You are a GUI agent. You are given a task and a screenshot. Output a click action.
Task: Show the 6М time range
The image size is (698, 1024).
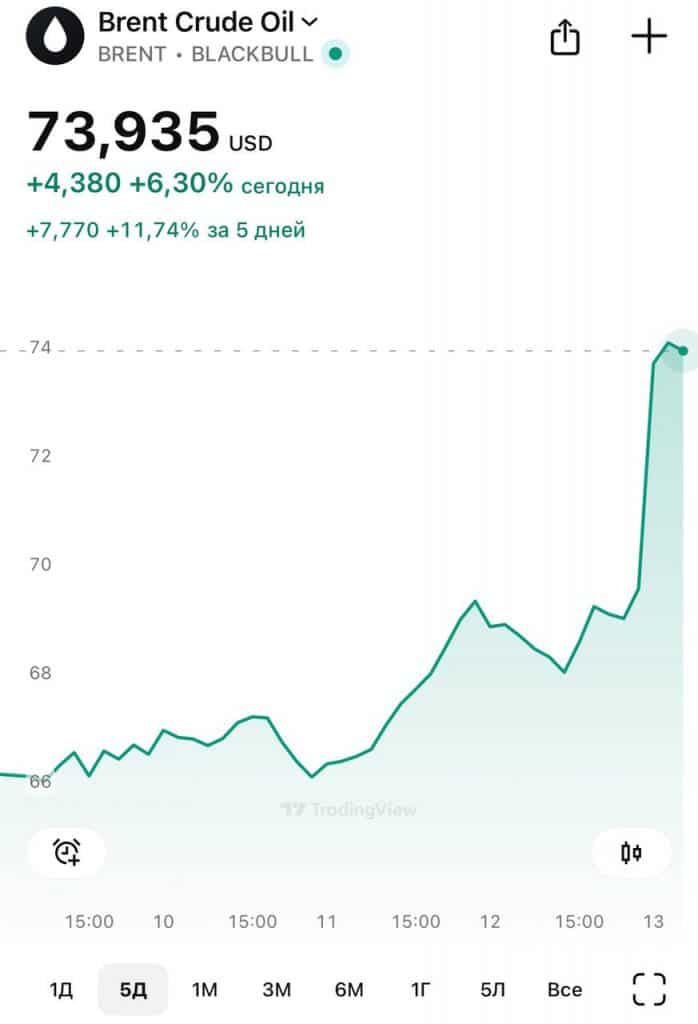click(x=349, y=990)
